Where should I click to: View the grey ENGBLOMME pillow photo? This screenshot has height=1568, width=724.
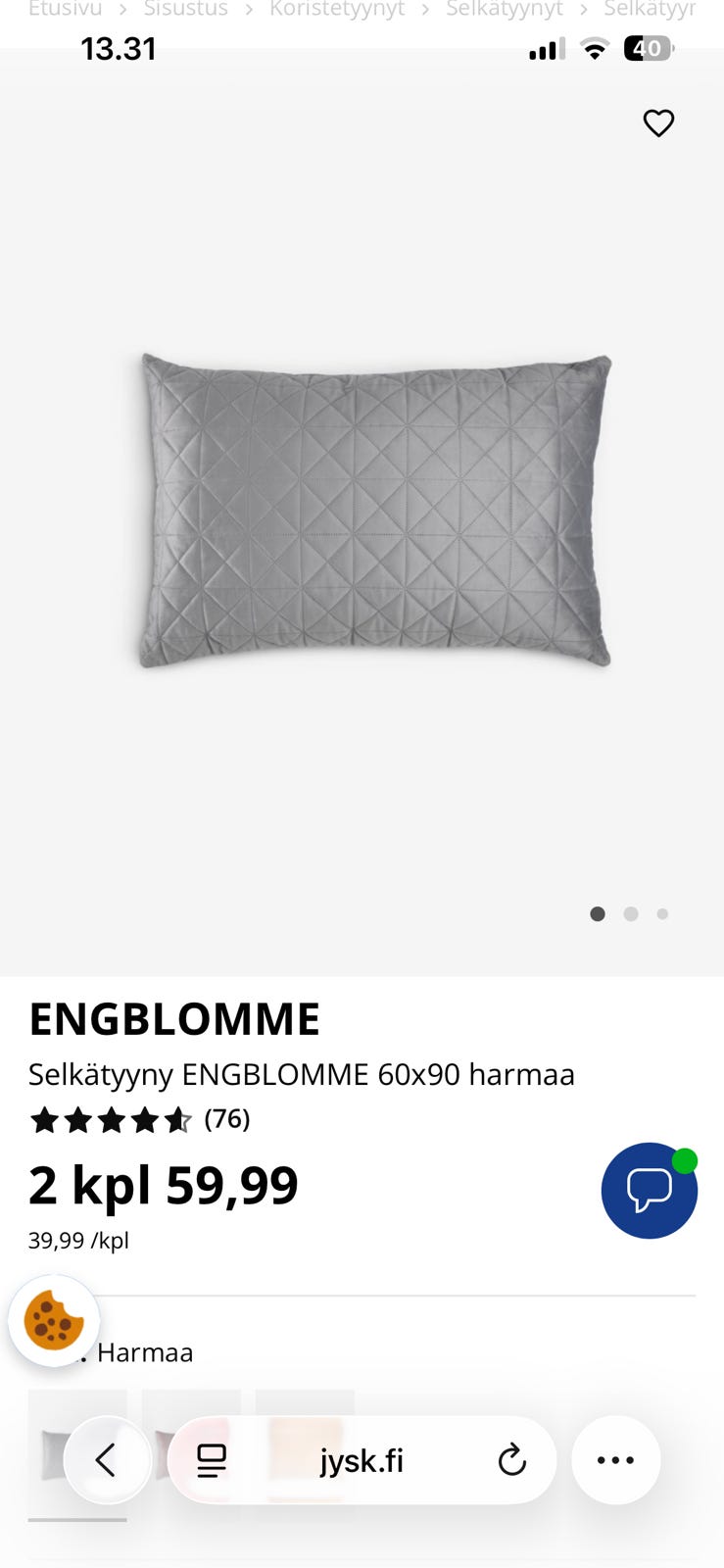[x=375, y=512]
